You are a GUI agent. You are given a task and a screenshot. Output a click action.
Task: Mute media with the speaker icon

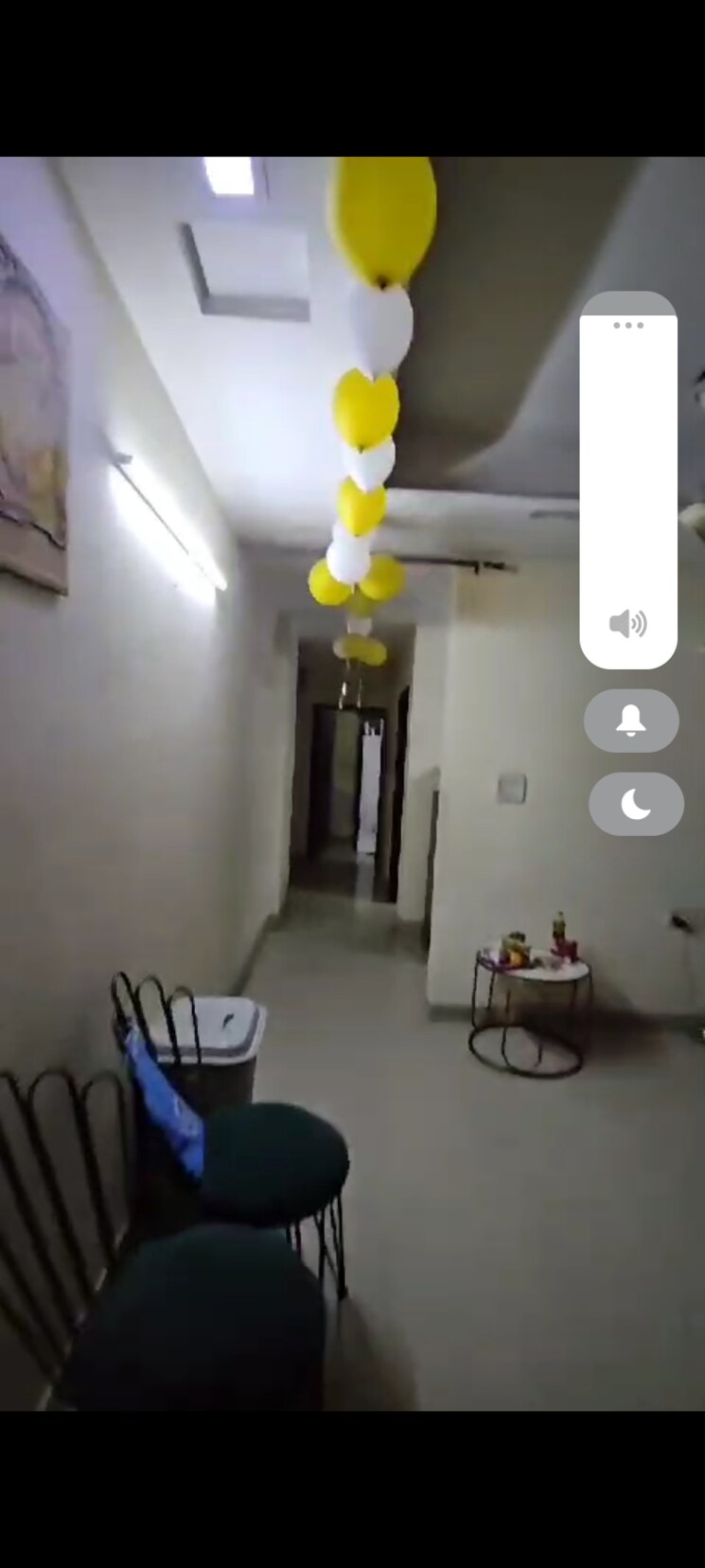click(627, 624)
